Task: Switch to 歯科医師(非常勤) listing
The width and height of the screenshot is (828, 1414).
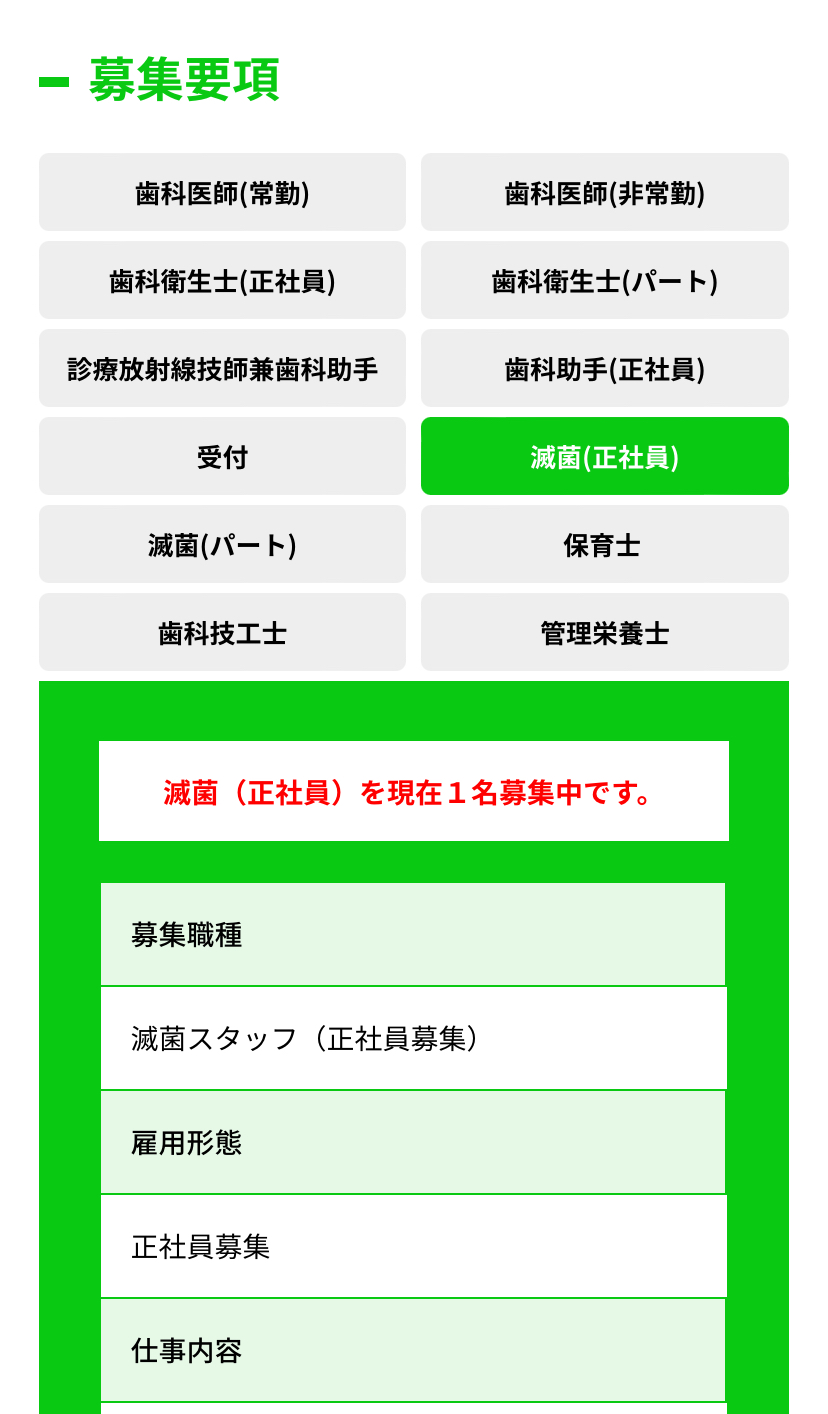Action: point(605,192)
